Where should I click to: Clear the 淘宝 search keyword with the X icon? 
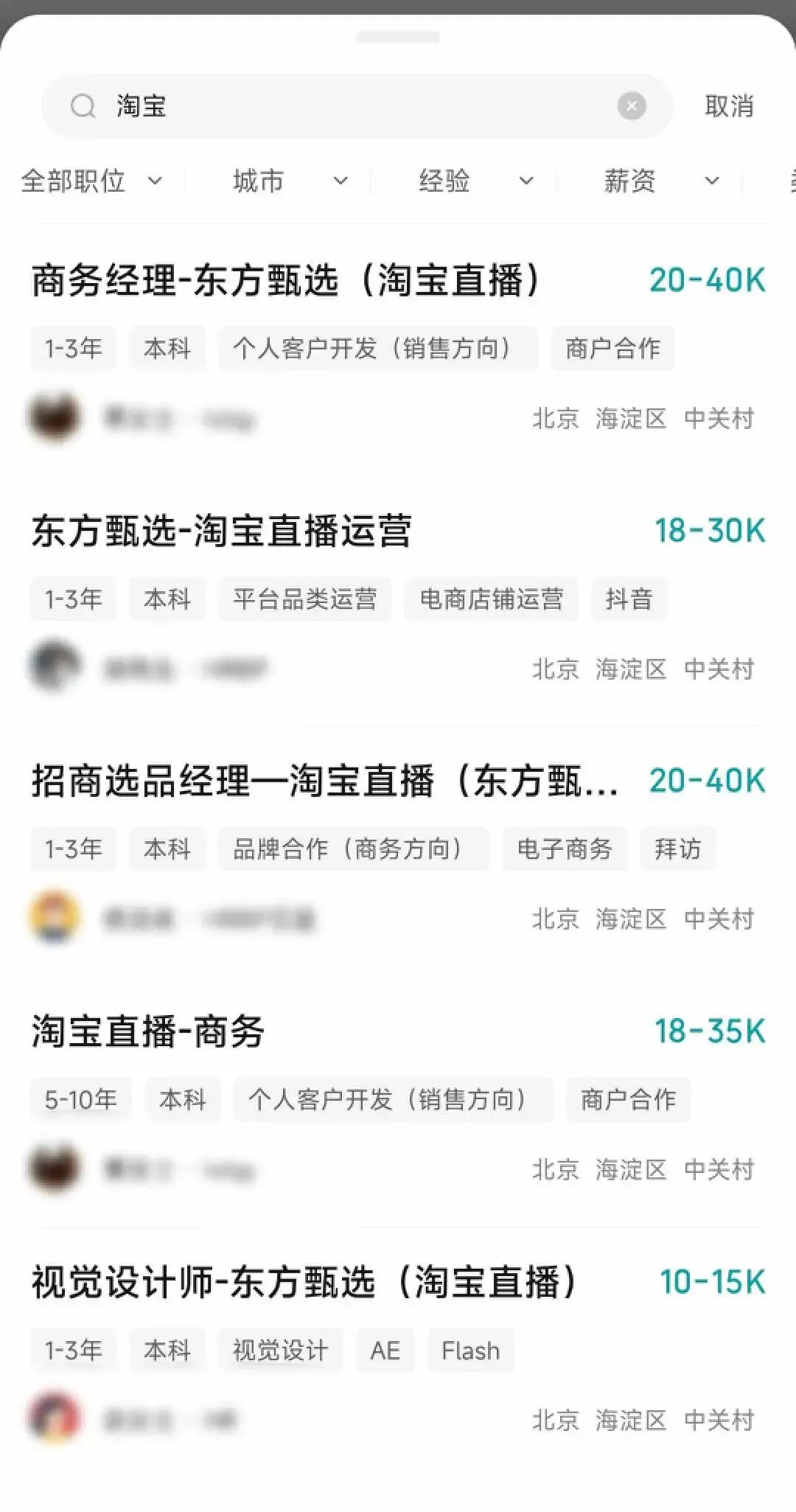(x=631, y=105)
